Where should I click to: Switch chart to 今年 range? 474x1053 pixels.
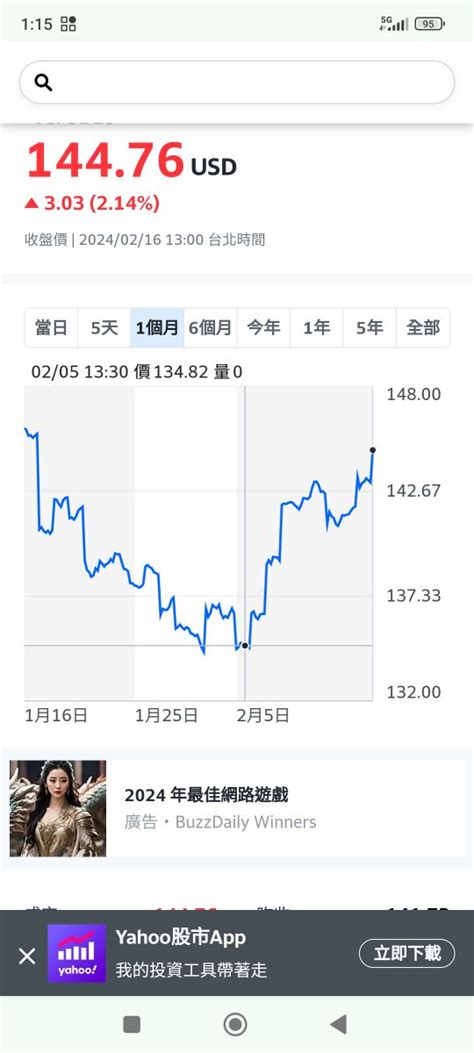(x=263, y=328)
